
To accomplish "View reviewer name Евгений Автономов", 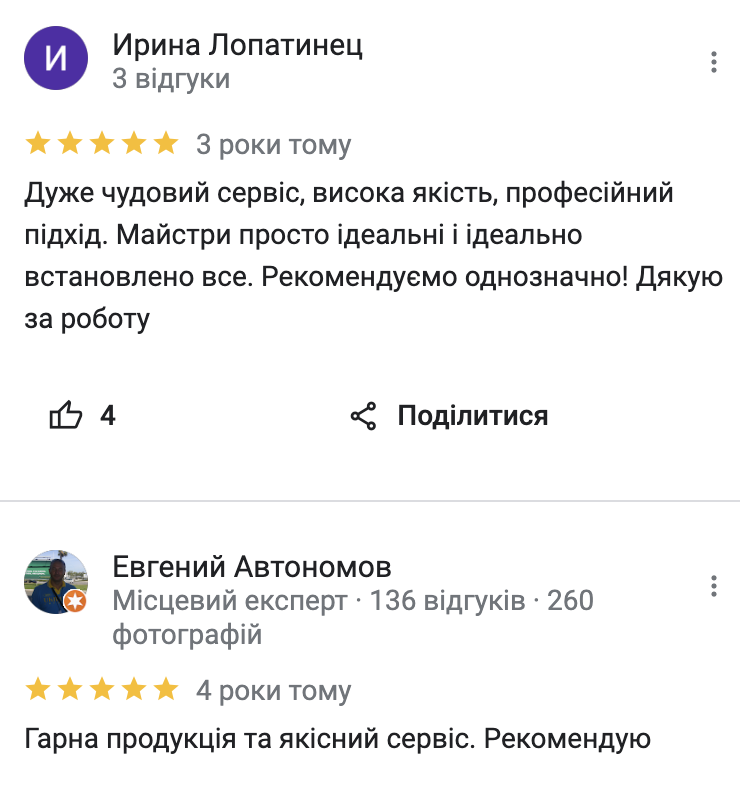I will tap(251, 567).
